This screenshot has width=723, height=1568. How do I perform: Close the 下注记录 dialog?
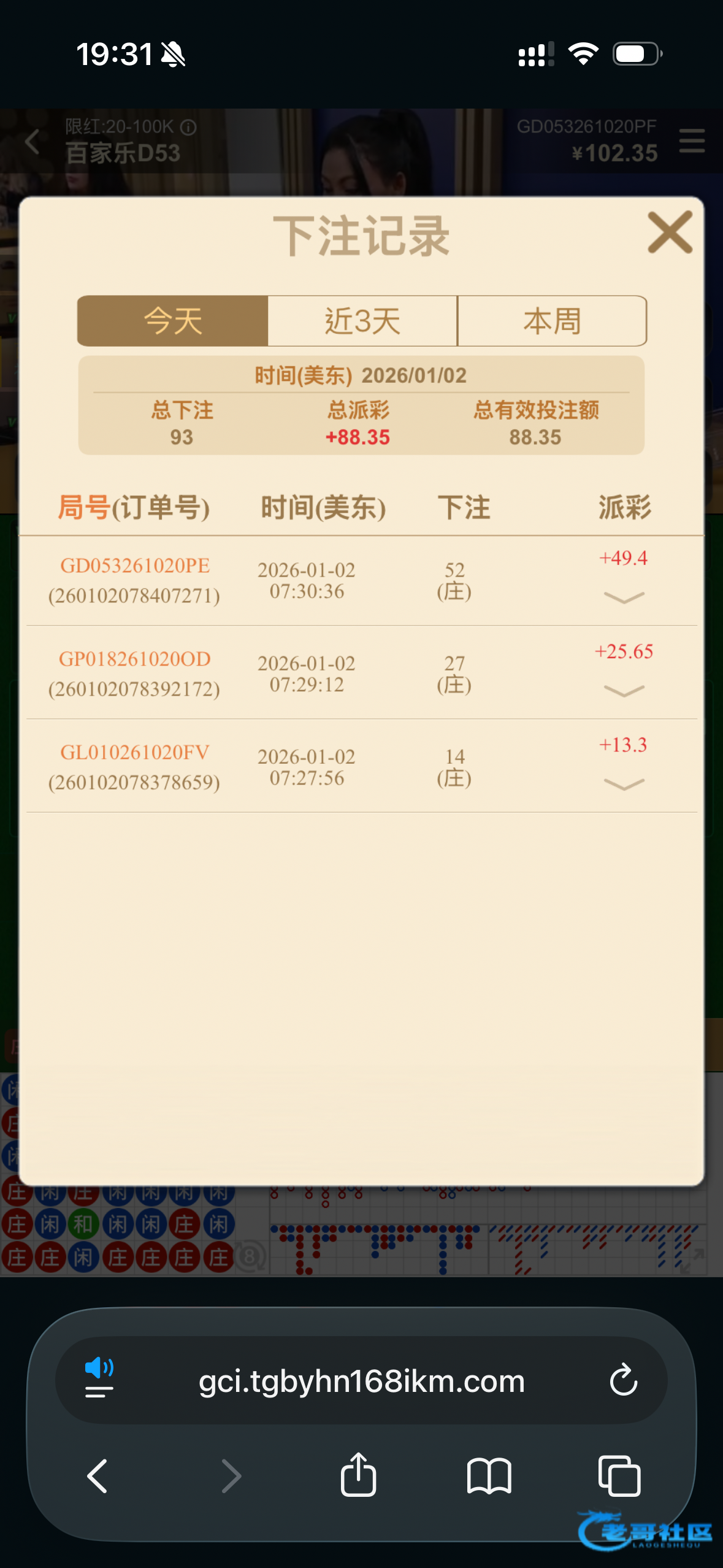pyautogui.click(x=670, y=233)
